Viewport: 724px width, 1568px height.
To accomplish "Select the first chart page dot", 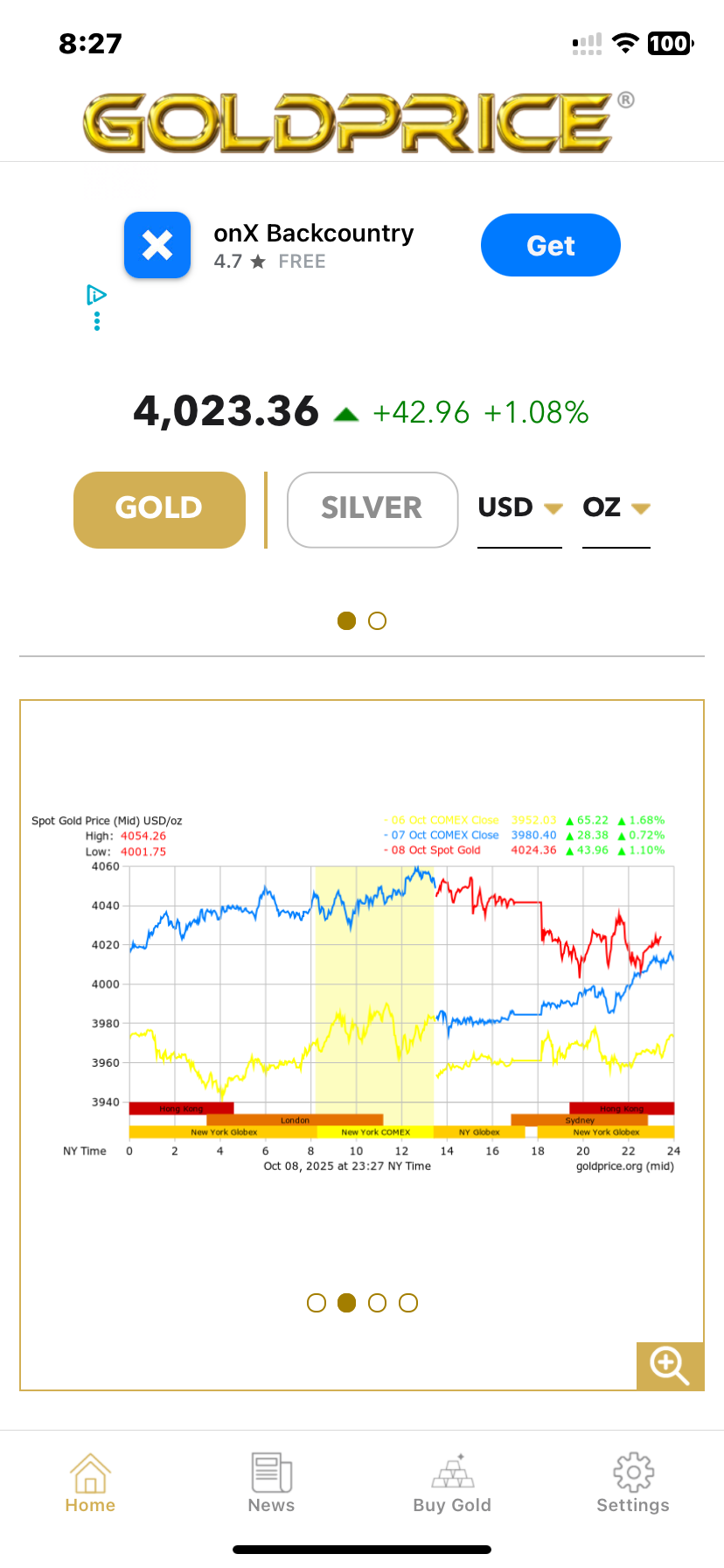I will click(317, 1303).
